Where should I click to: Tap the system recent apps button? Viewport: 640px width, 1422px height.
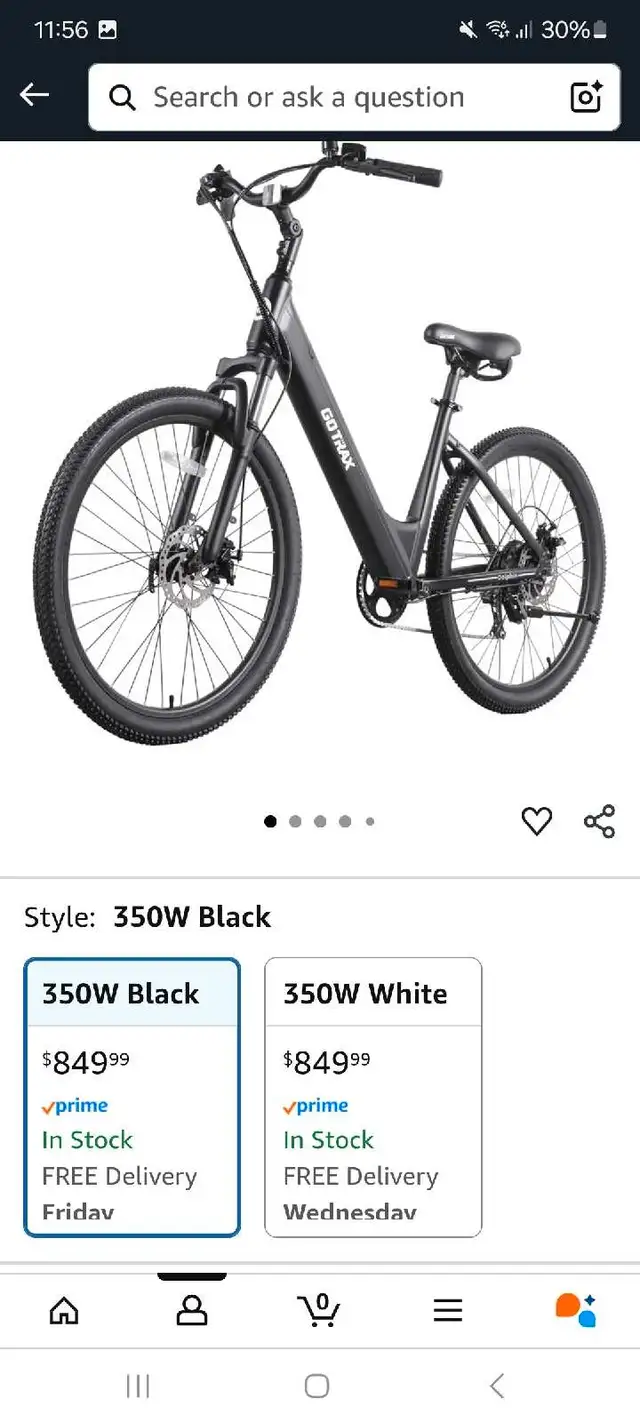tap(138, 1385)
